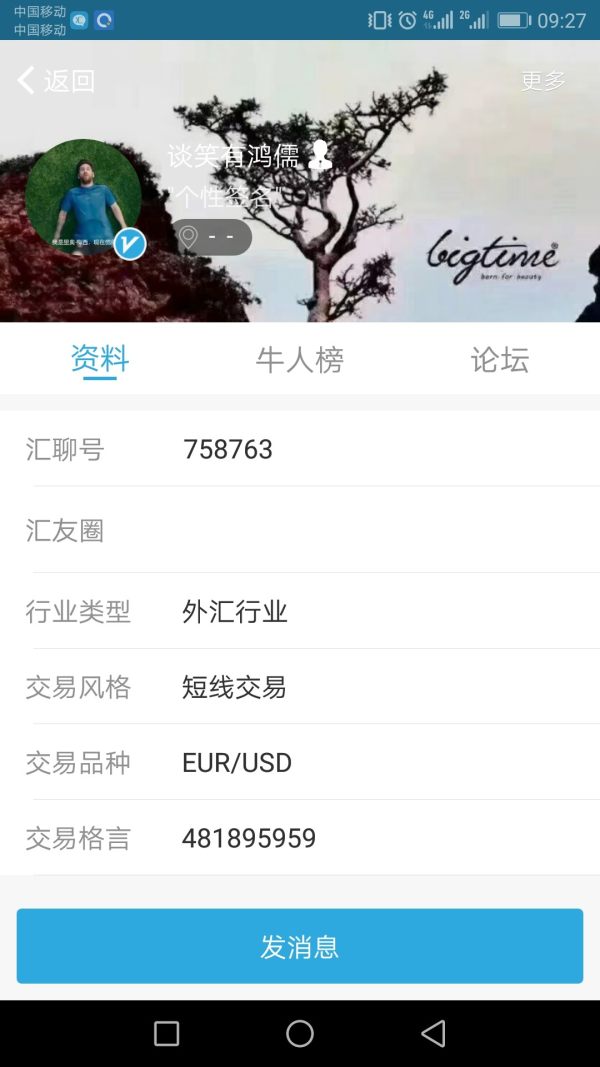
Task: Open the recent apps overview
Action: click(167, 1034)
